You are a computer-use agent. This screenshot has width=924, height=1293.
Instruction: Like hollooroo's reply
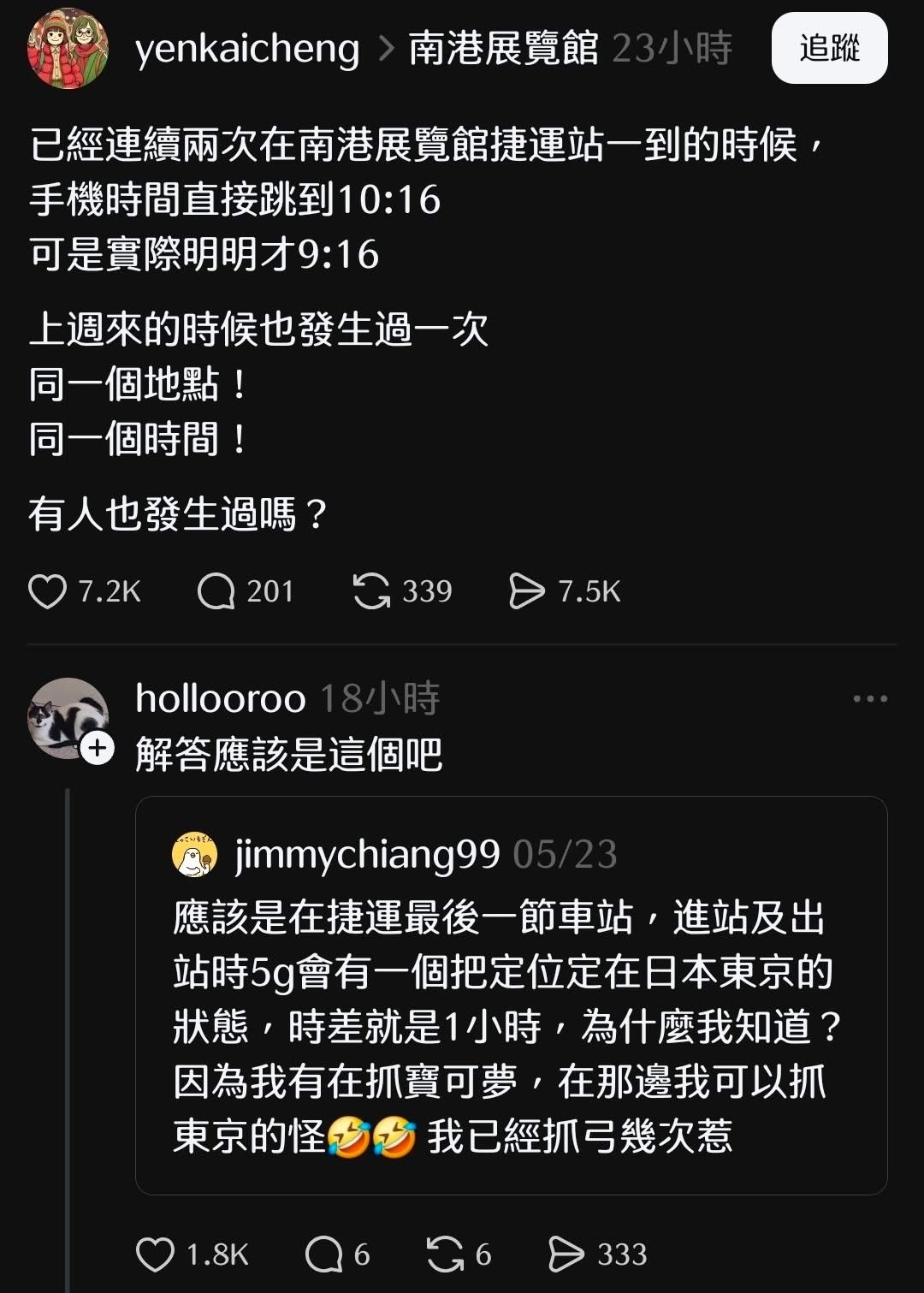point(156,1254)
